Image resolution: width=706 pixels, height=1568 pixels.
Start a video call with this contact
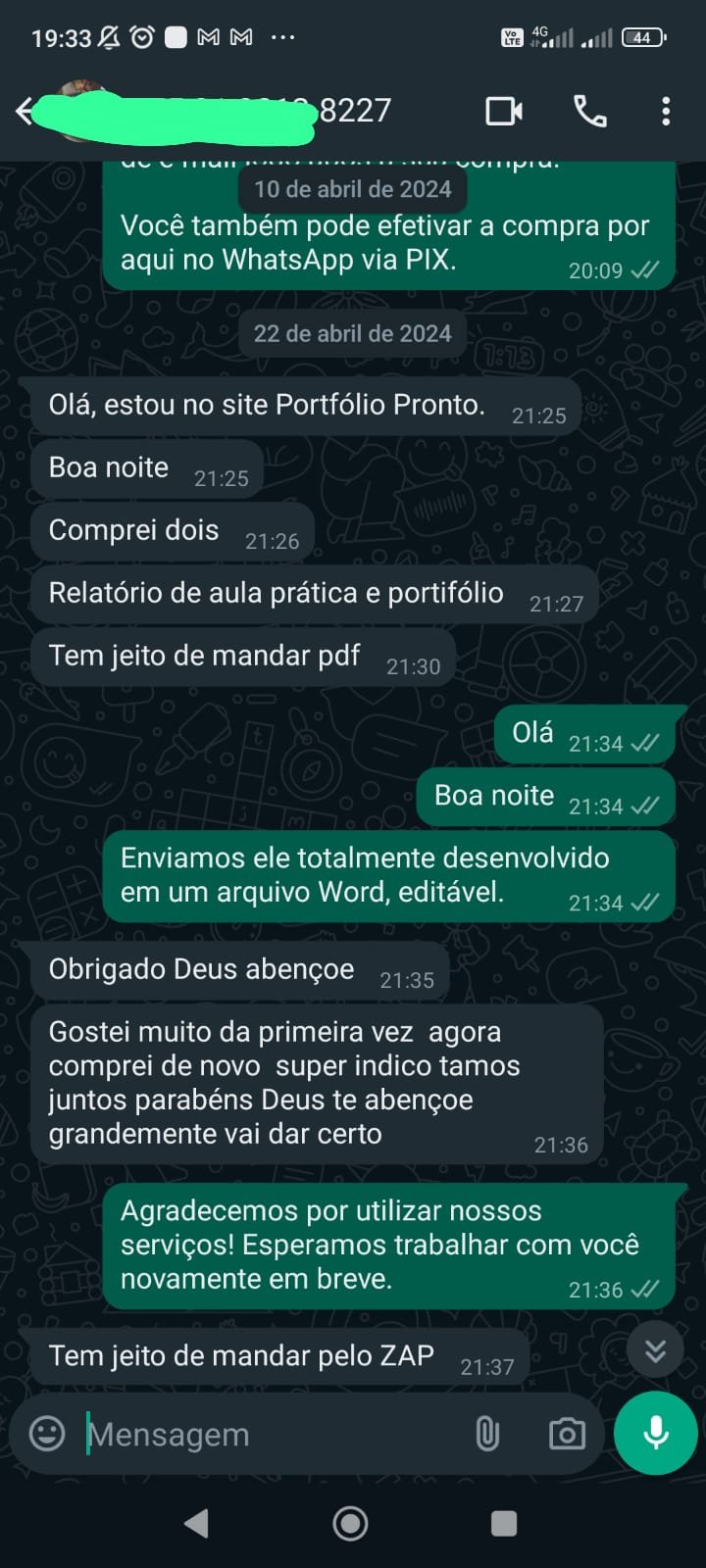[504, 111]
